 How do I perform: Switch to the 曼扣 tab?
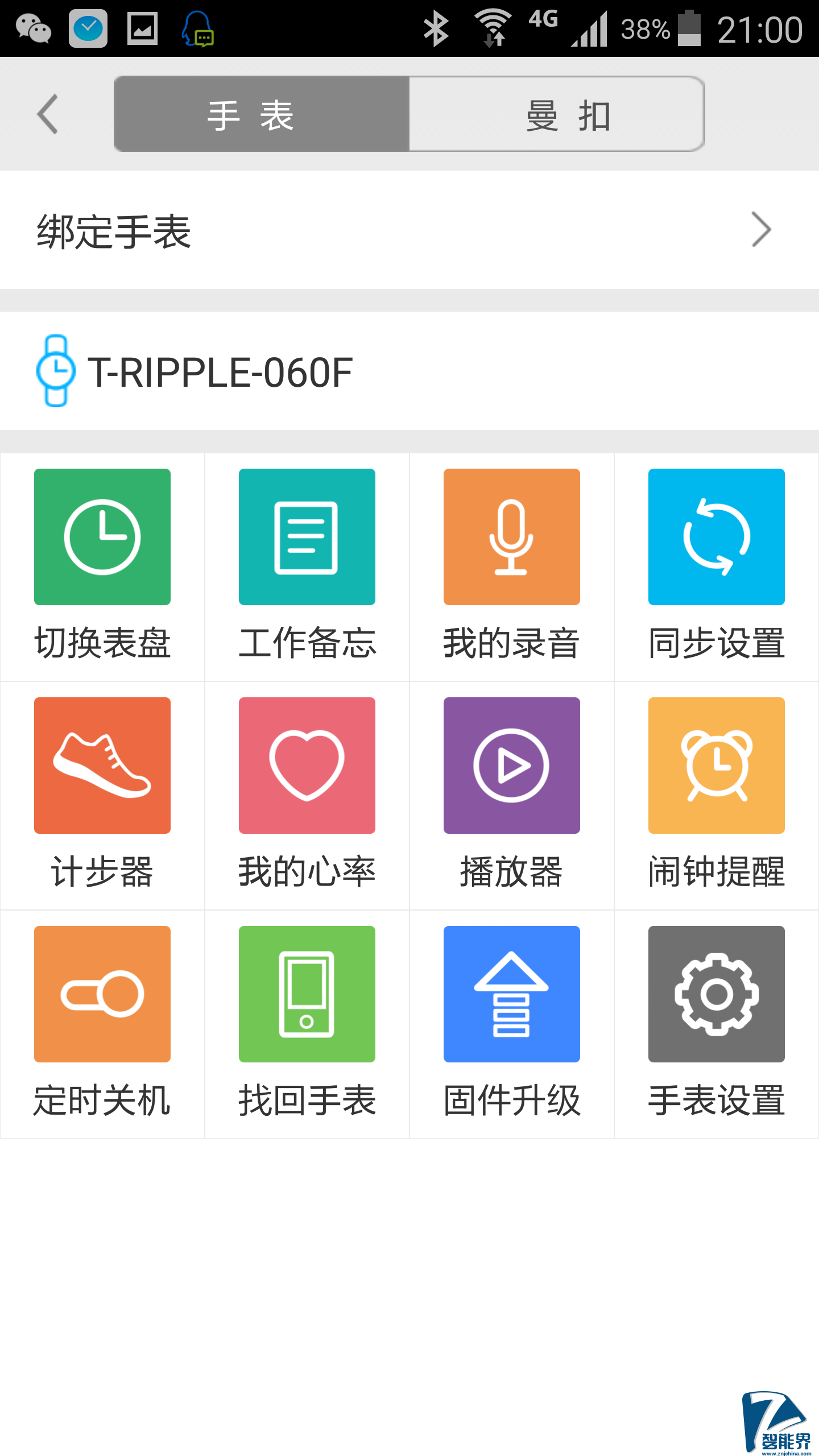tap(556, 114)
